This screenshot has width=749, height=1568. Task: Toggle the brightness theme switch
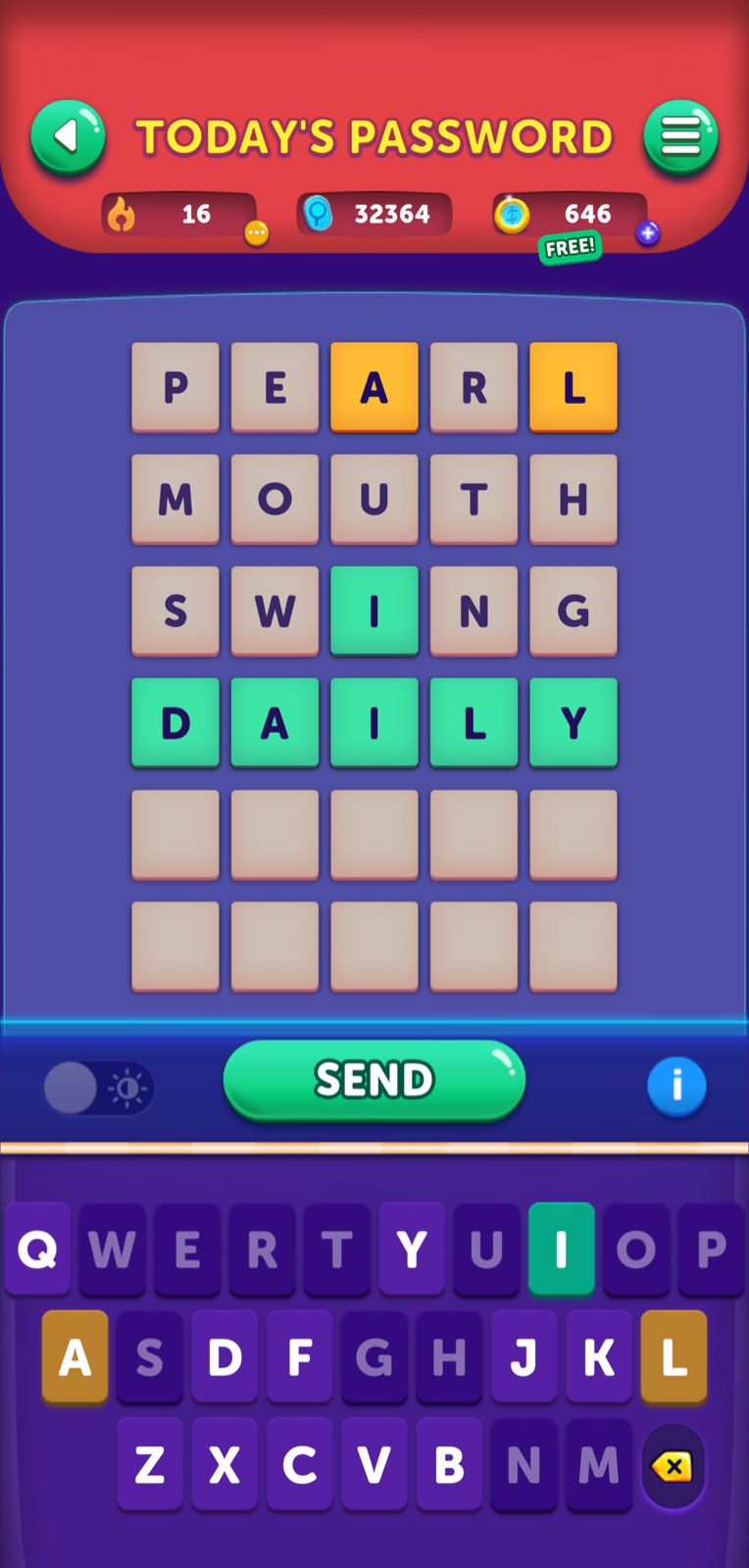[x=98, y=1088]
